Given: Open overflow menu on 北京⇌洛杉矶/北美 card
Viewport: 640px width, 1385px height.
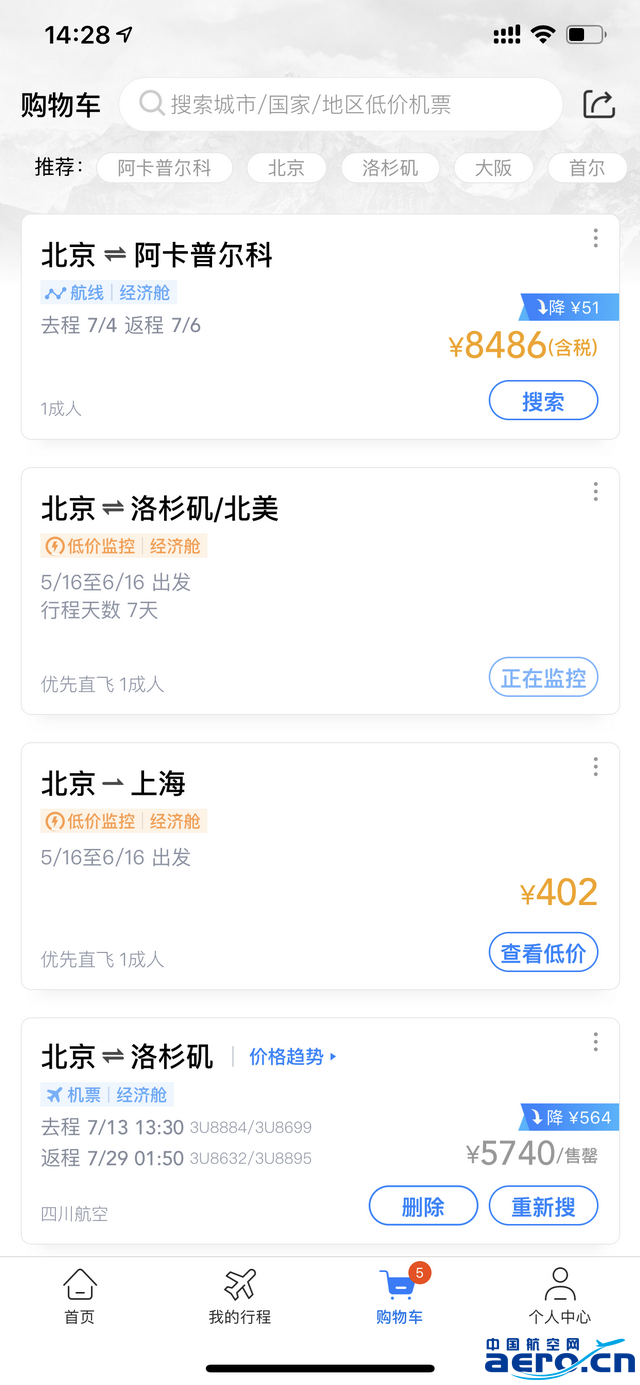Looking at the screenshot, I should [596, 491].
